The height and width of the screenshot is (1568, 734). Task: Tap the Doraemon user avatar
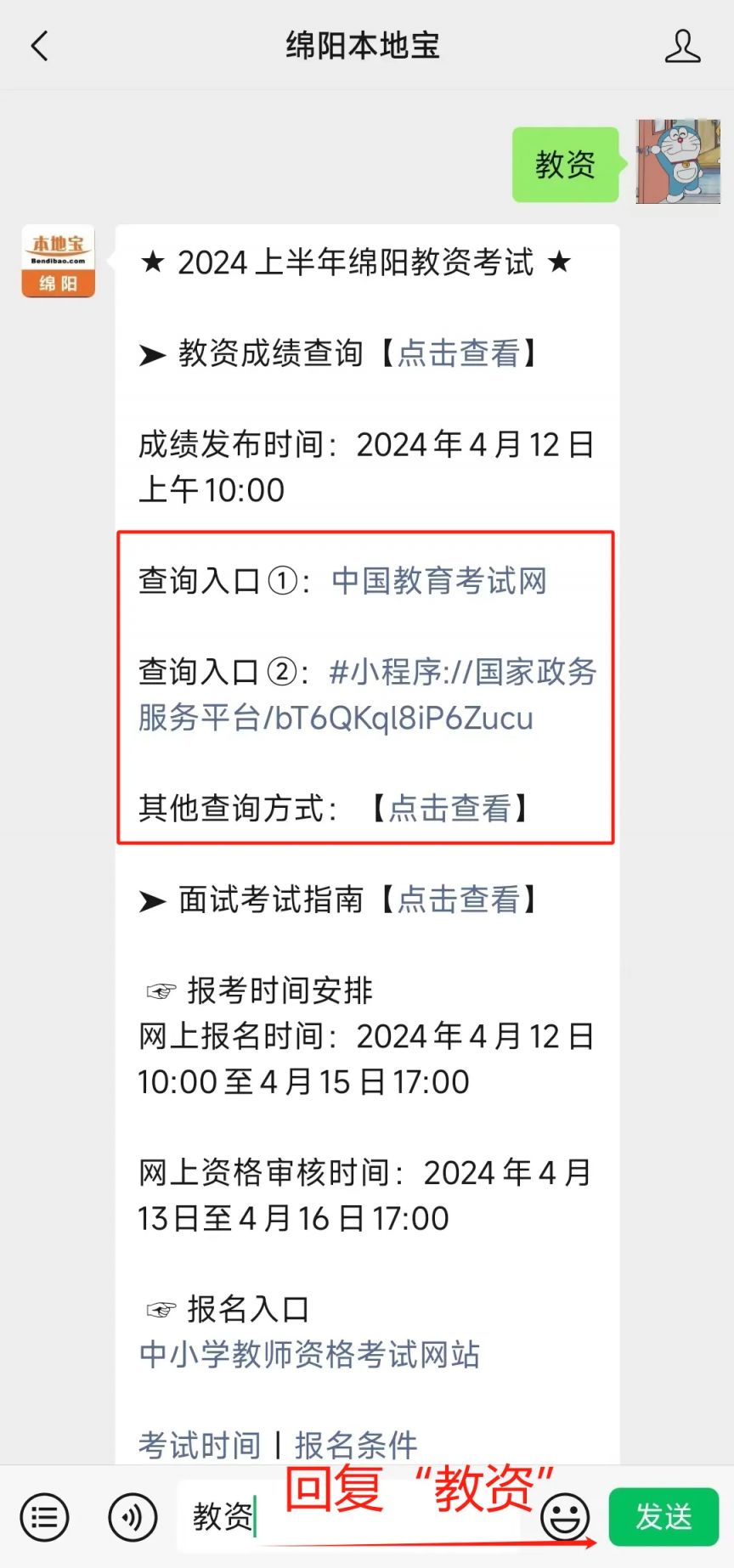pyautogui.click(x=678, y=161)
